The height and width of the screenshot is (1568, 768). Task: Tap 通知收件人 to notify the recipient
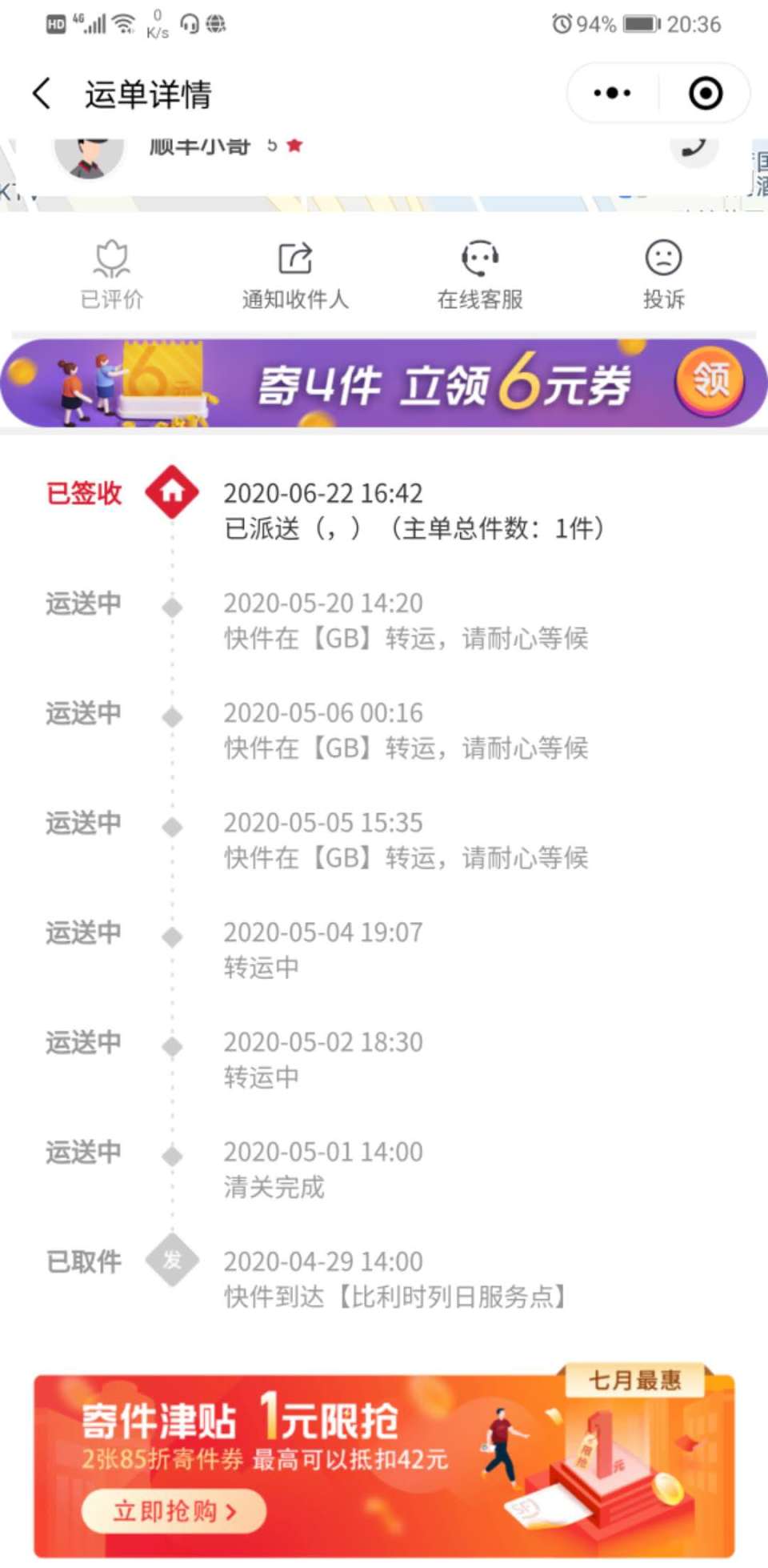pyautogui.click(x=295, y=275)
